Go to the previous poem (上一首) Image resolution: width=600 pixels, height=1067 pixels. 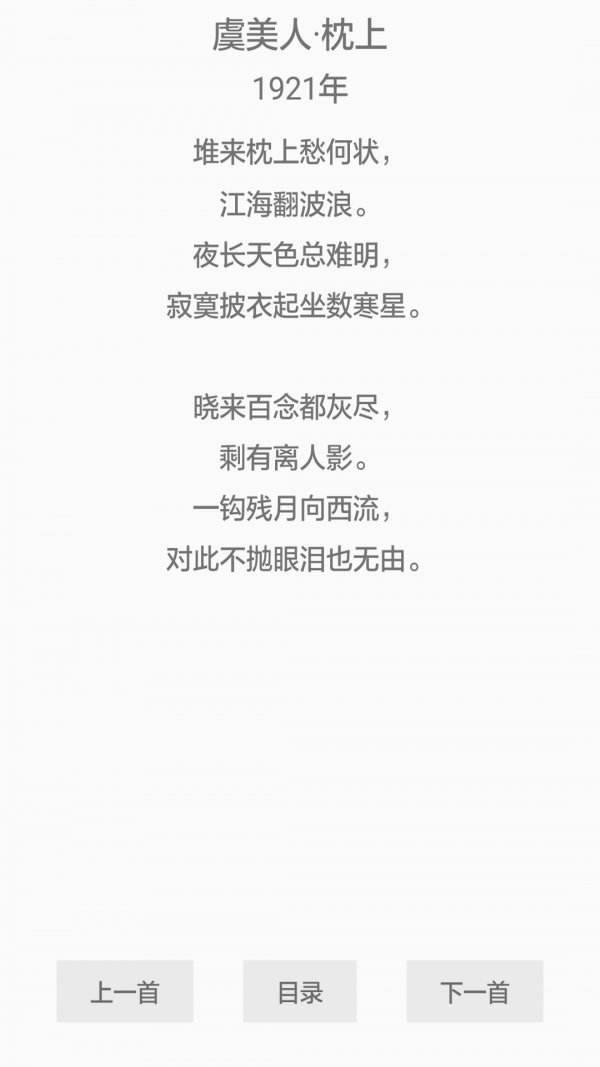(x=125, y=991)
